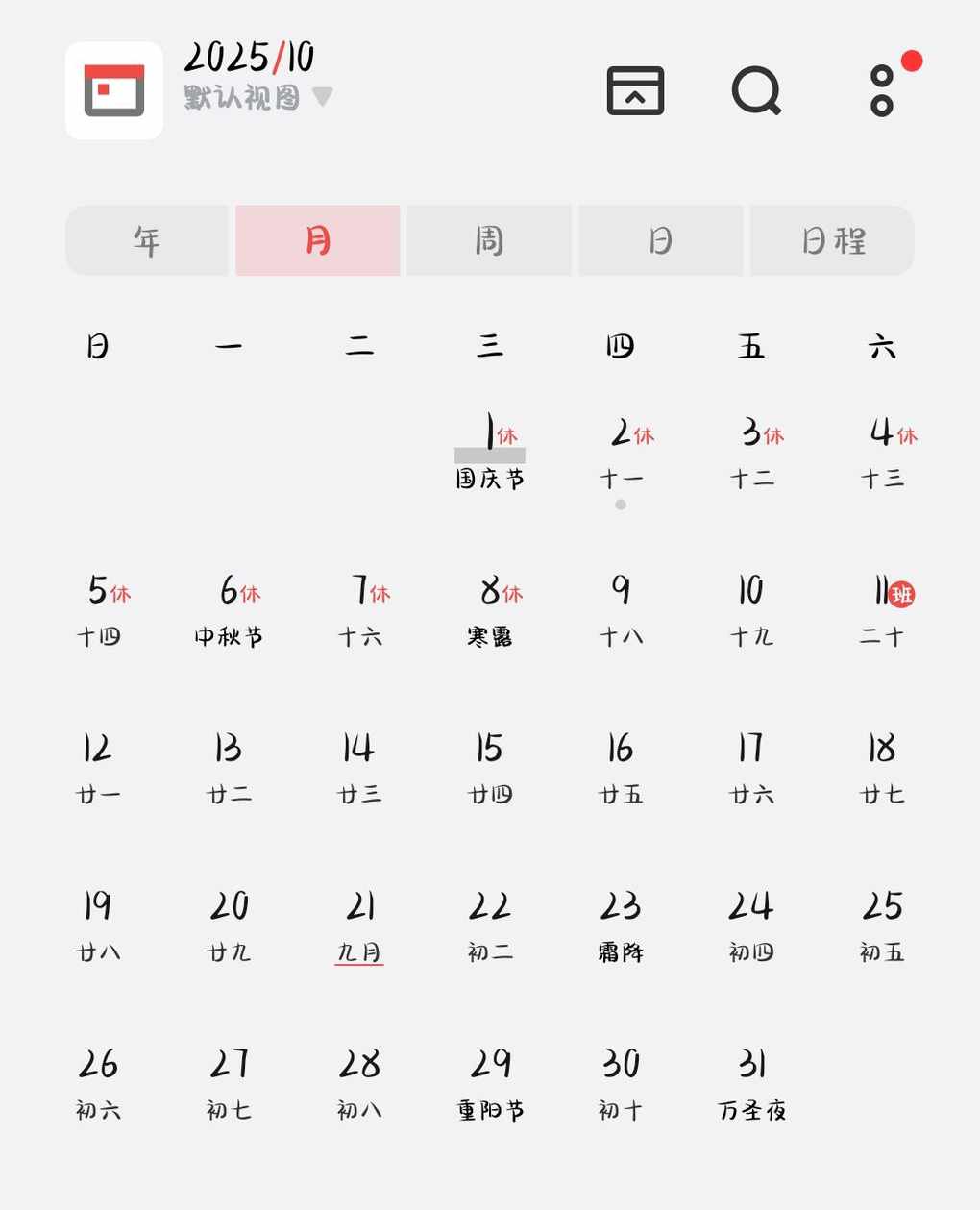This screenshot has height=1210, width=980.
Task: Open the overflow menu with red dot
Action: point(883,91)
